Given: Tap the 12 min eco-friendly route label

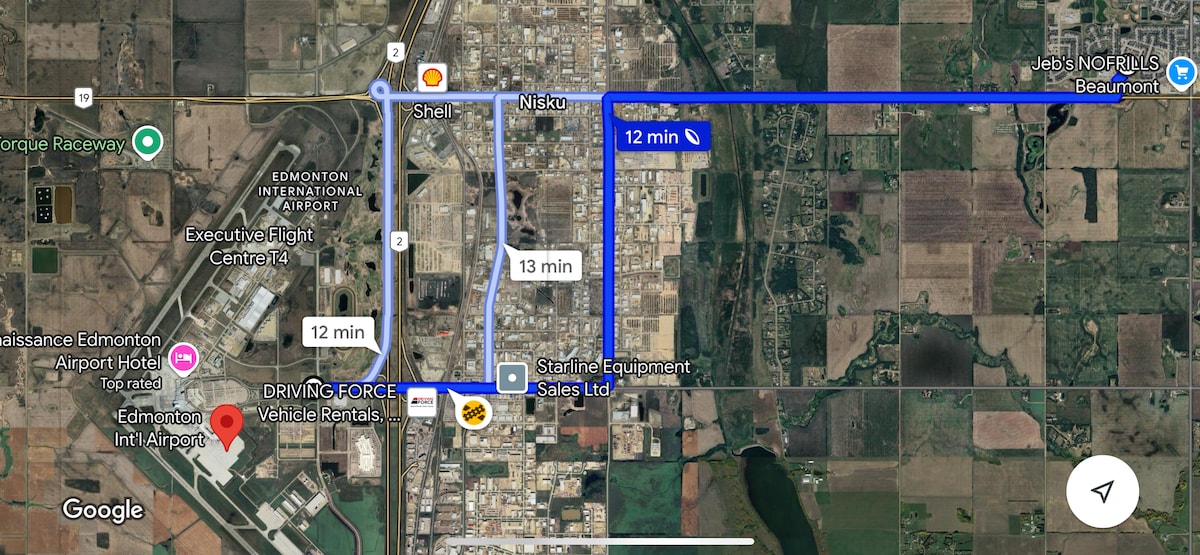Looking at the screenshot, I should pos(664,137).
